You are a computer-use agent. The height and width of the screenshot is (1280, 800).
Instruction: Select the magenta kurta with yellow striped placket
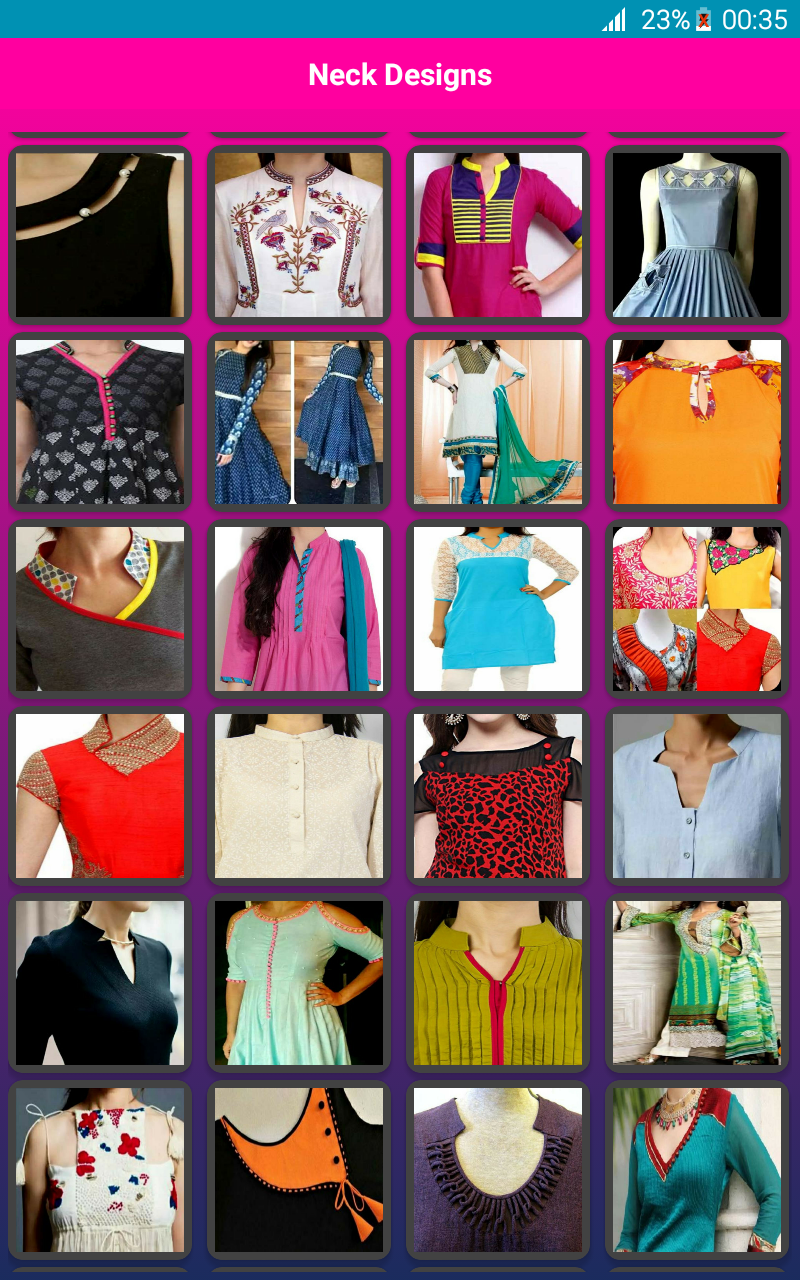pyautogui.click(x=498, y=235)
